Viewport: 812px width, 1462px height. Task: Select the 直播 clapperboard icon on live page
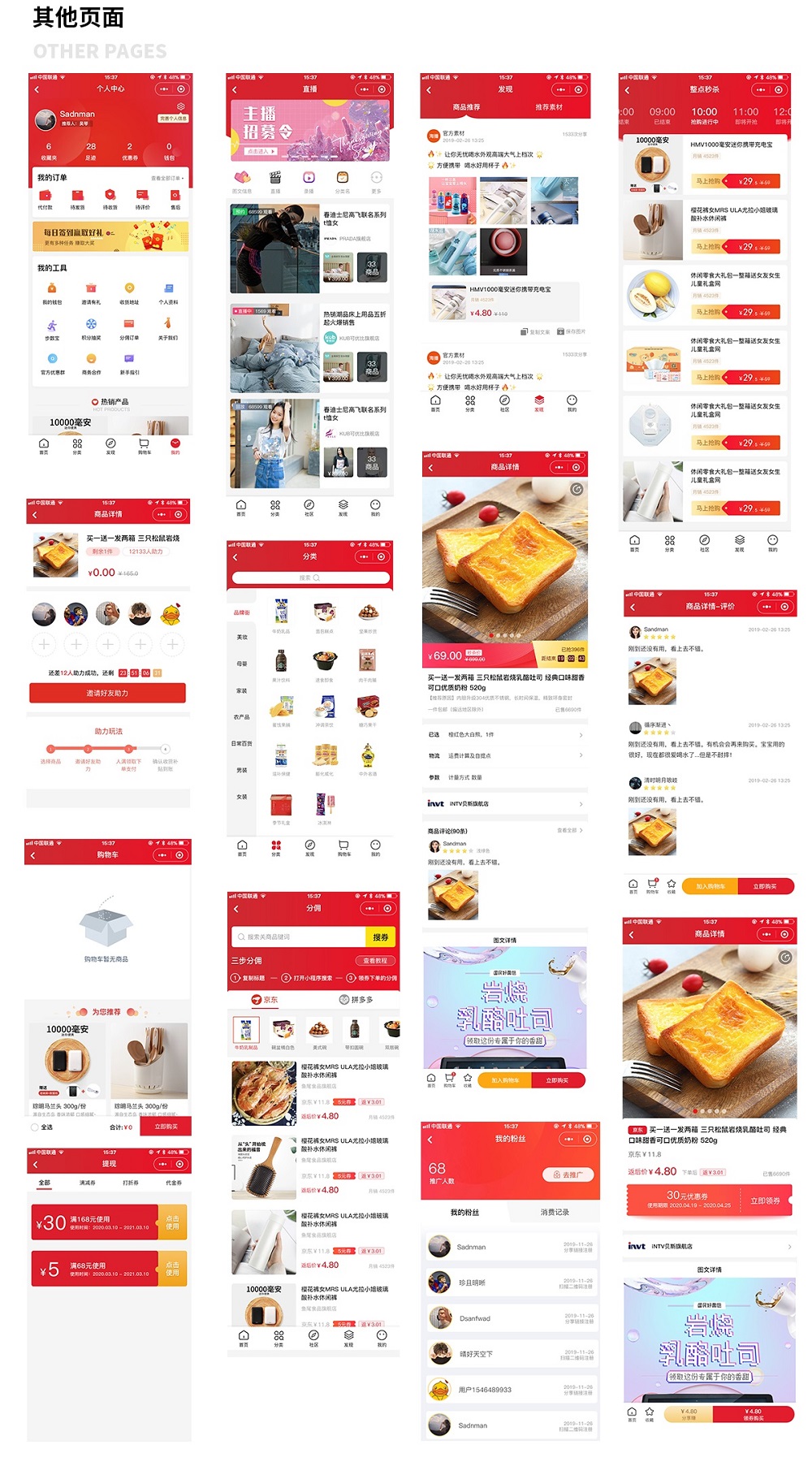(275, 178)
